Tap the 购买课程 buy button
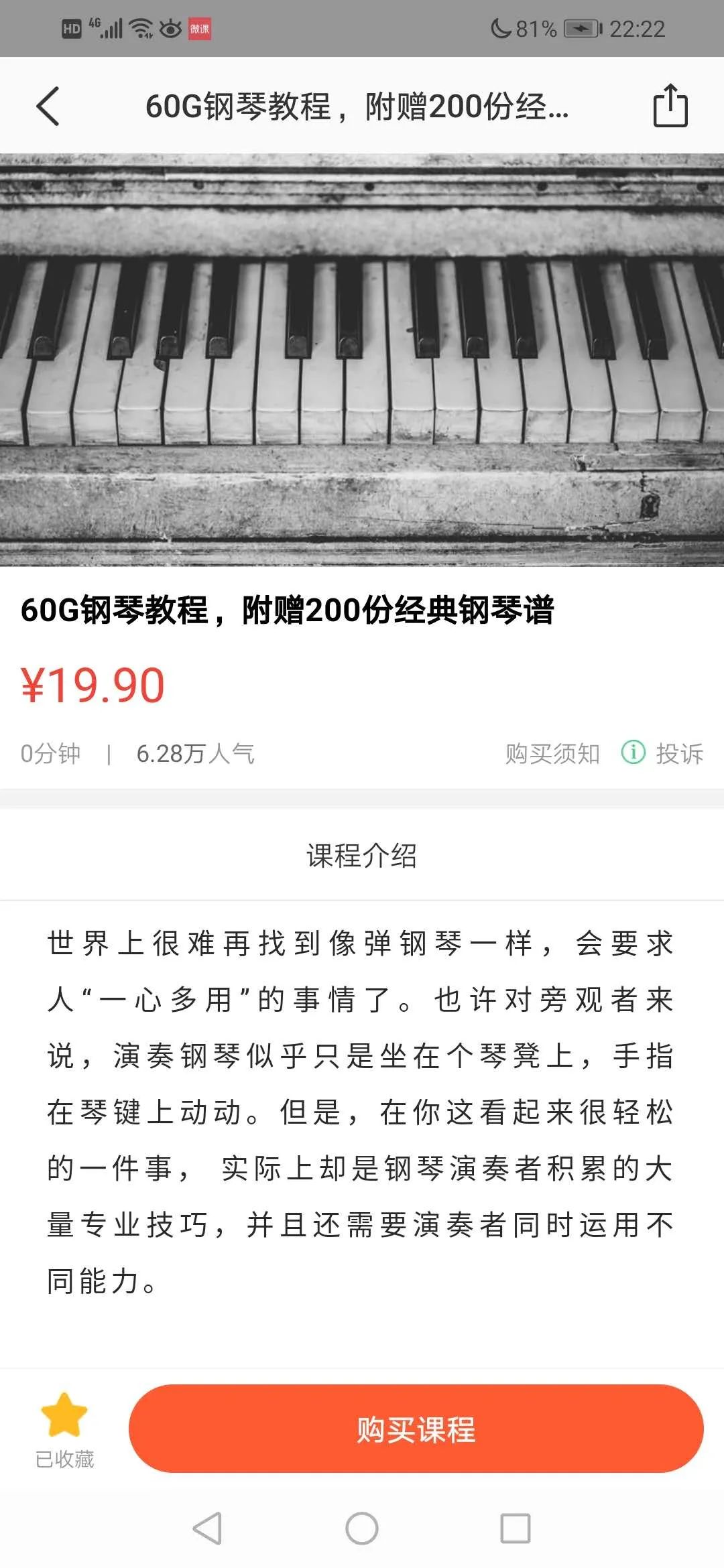This screenshot has width=724, height=1568. point(416,1429)
